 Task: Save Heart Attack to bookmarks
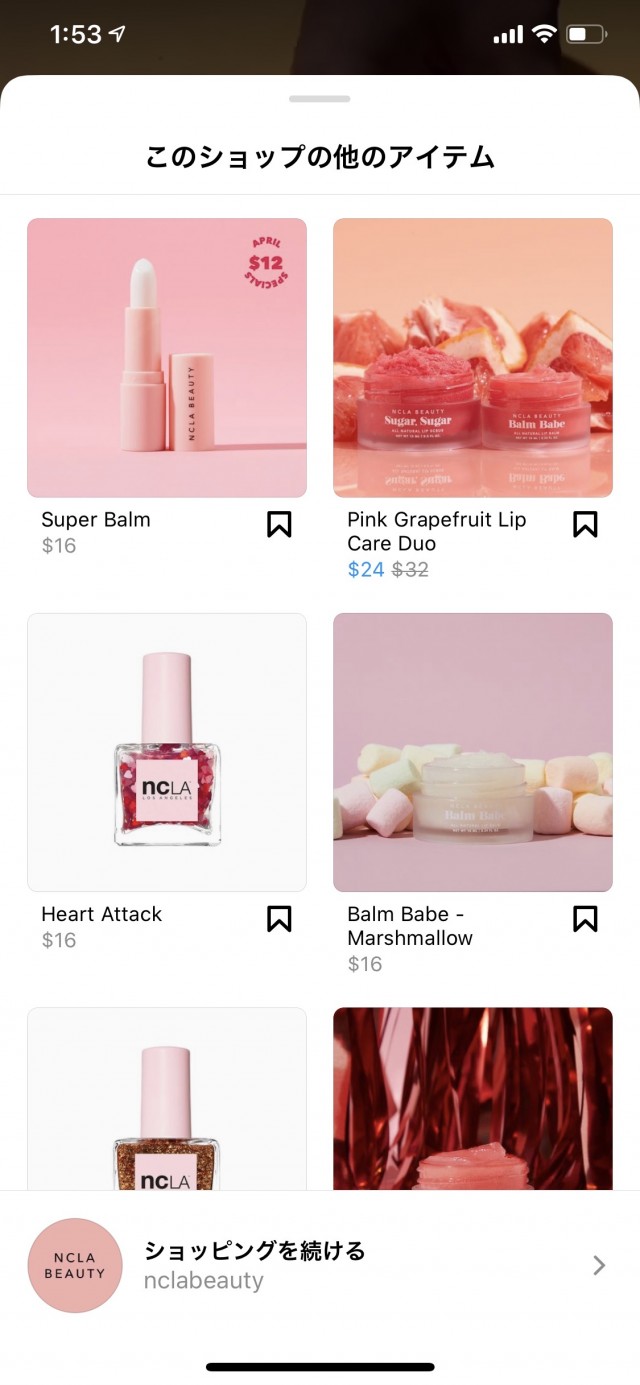279,918
